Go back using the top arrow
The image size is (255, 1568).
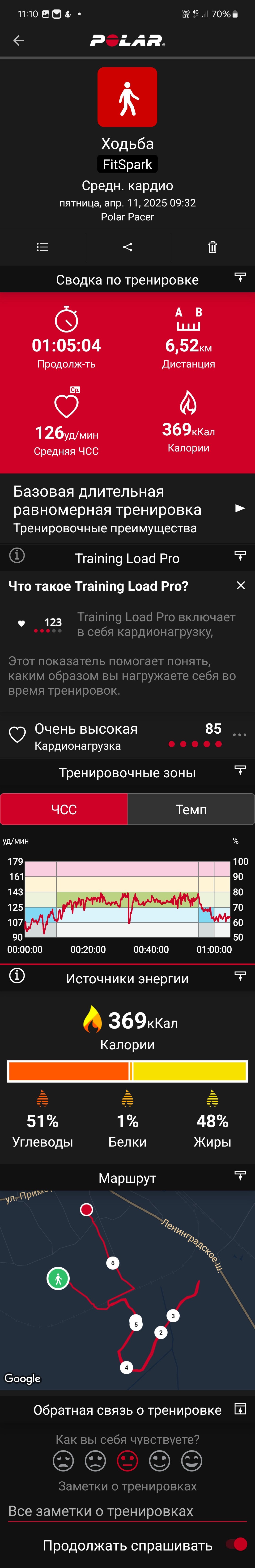click(19, 40)
